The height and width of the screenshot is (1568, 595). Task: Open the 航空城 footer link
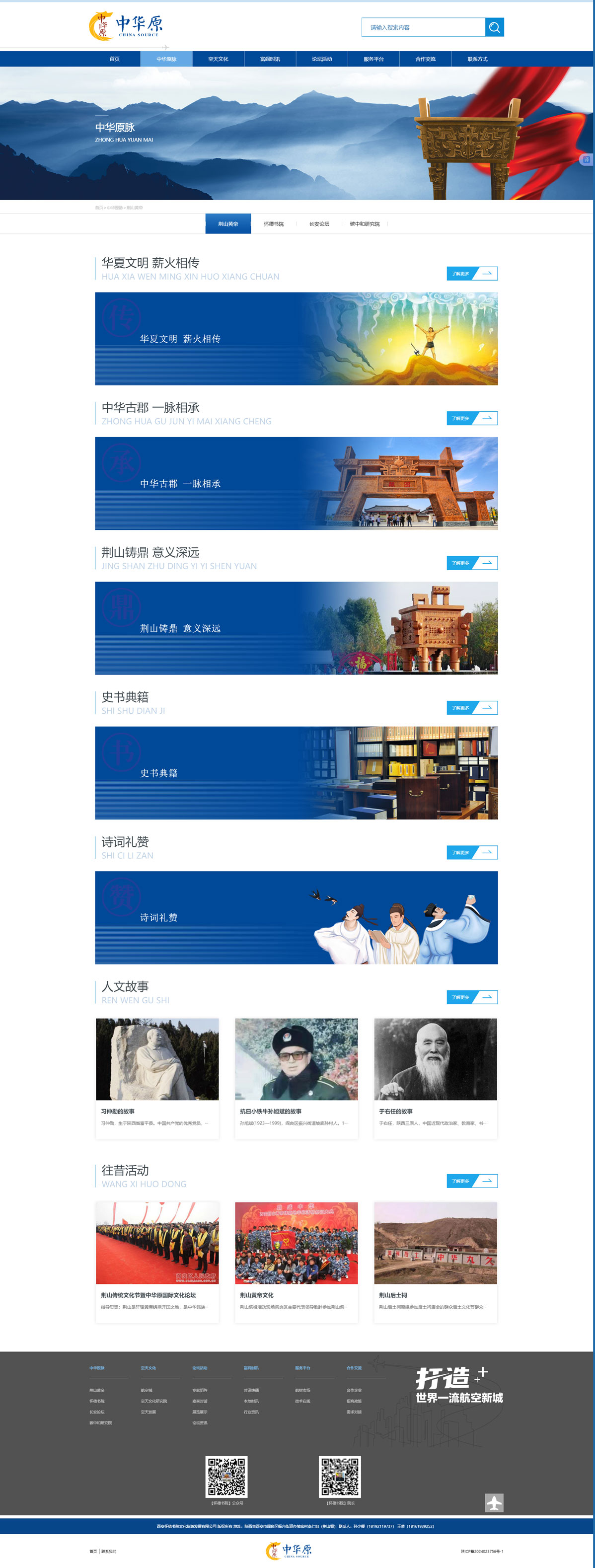147,1390
